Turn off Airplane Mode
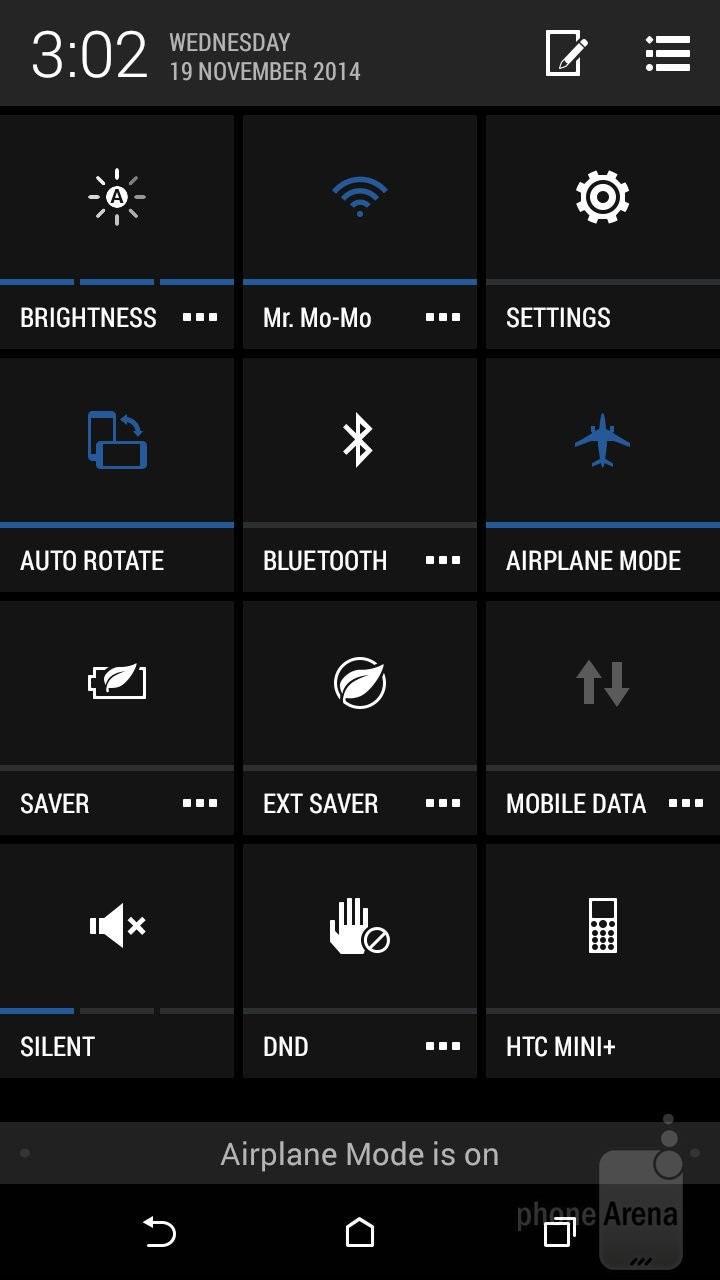The image size is (720, 1280). (602, 440)
